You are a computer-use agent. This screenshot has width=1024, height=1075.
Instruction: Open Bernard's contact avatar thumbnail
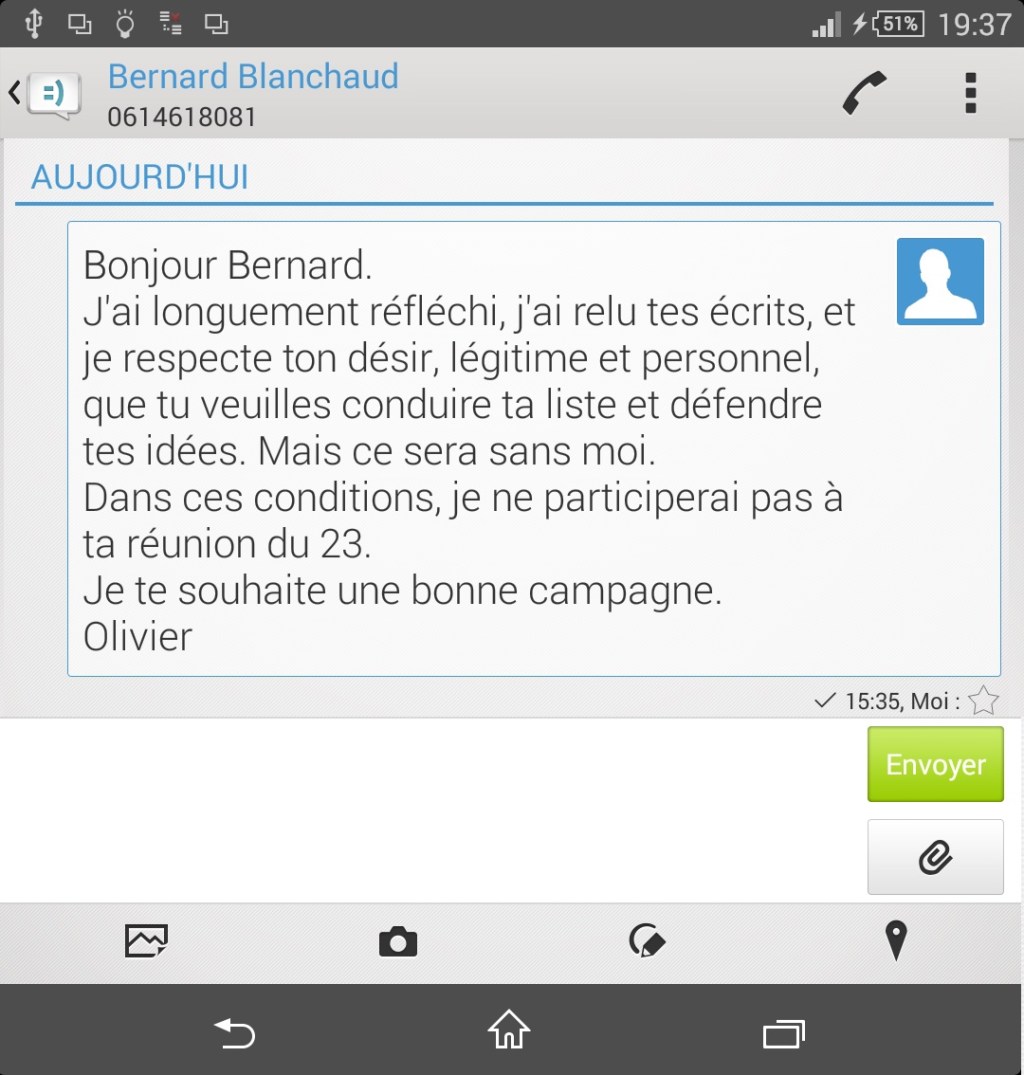[939, 280]
